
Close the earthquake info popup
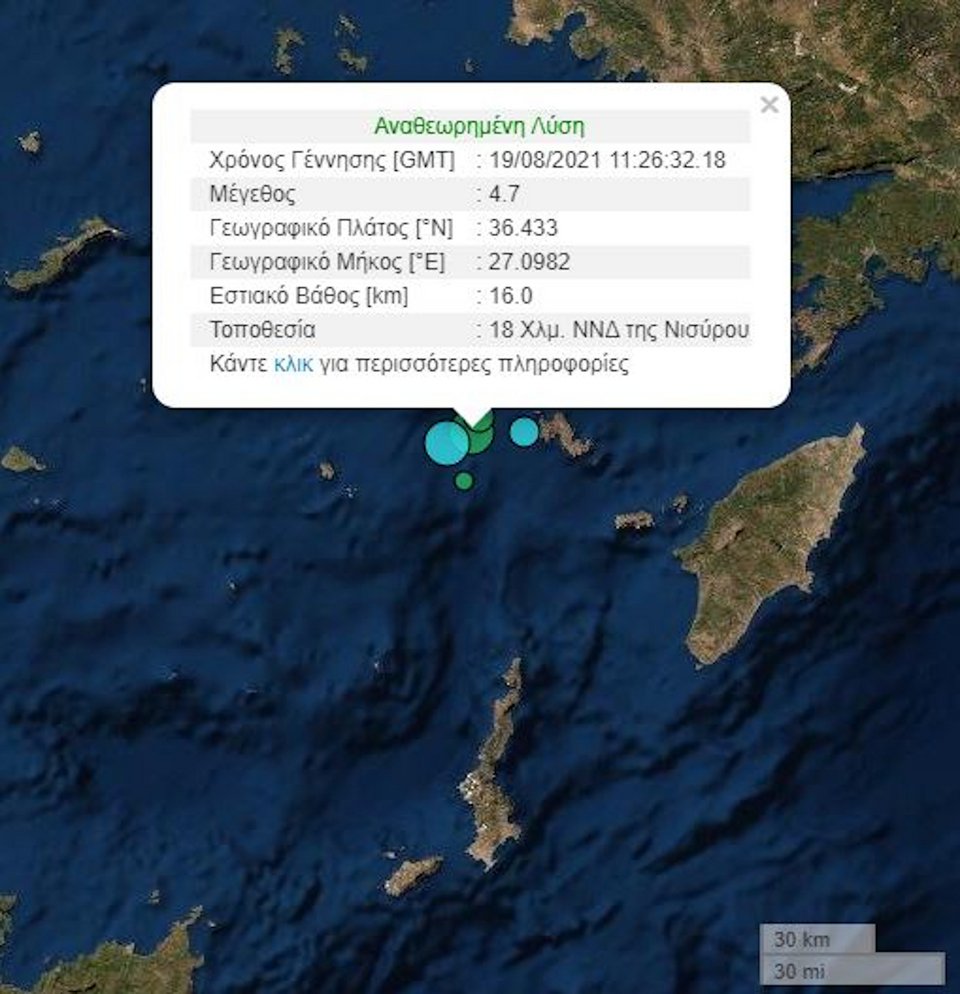point(768,105)
